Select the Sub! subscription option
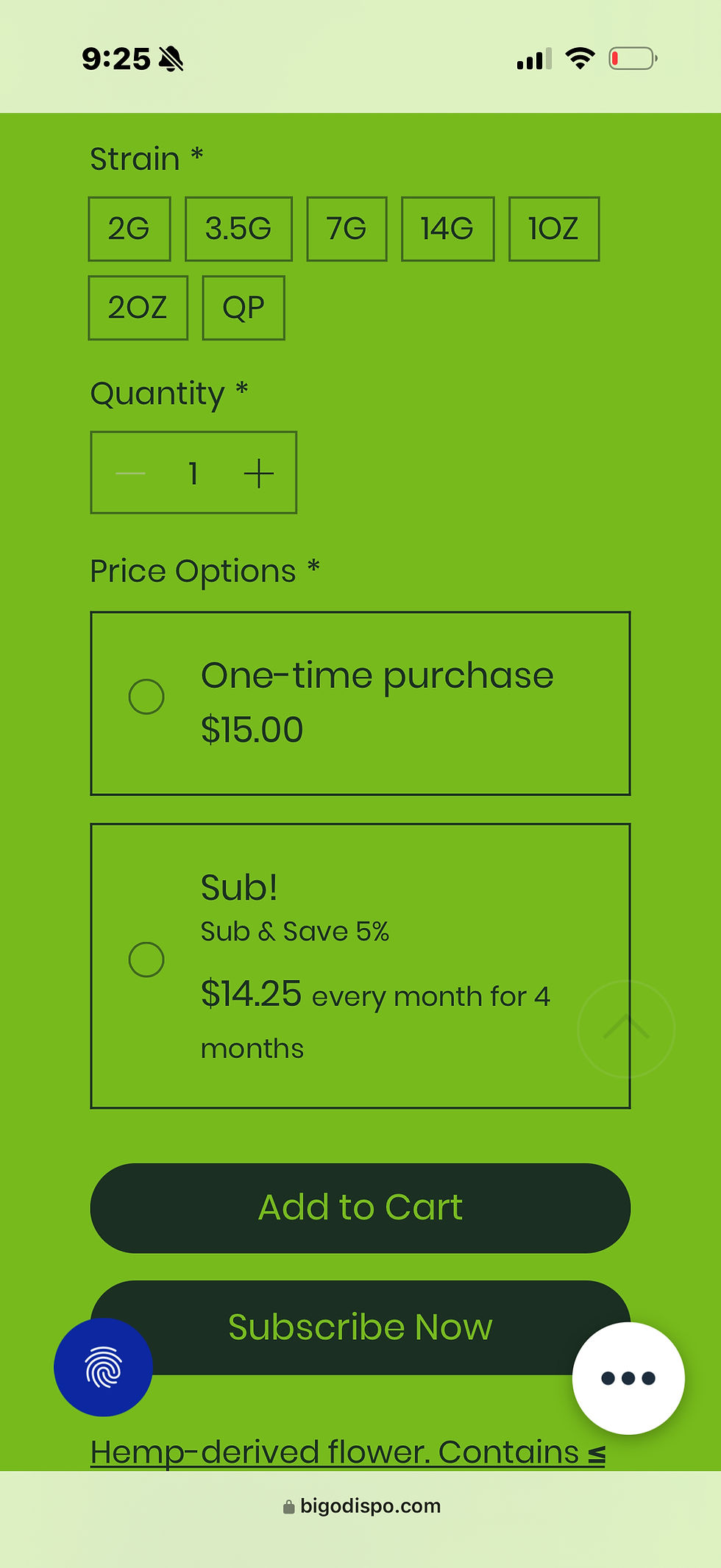This screenshot has height=1568, width=721. (146, 959)
